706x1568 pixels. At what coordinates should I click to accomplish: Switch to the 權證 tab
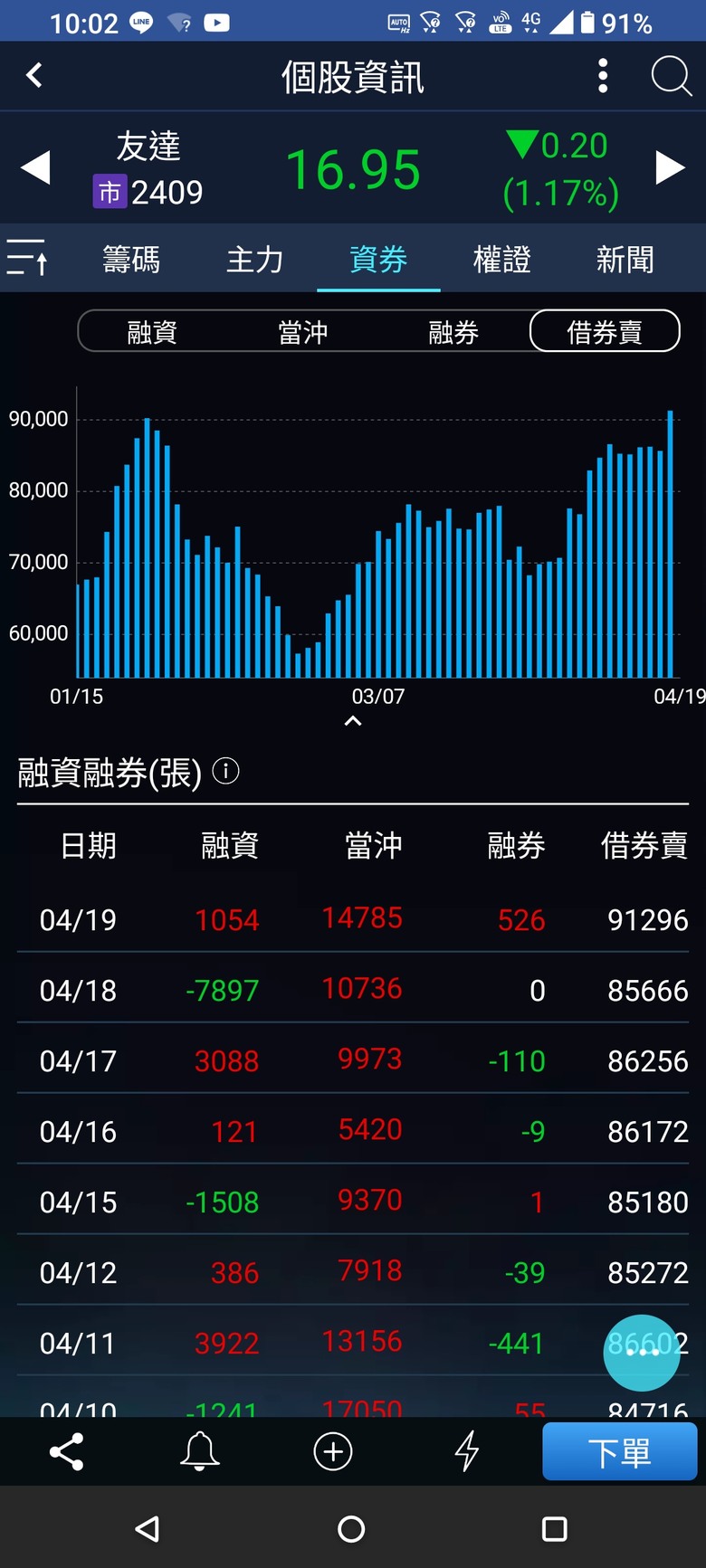tap(501, 260)
